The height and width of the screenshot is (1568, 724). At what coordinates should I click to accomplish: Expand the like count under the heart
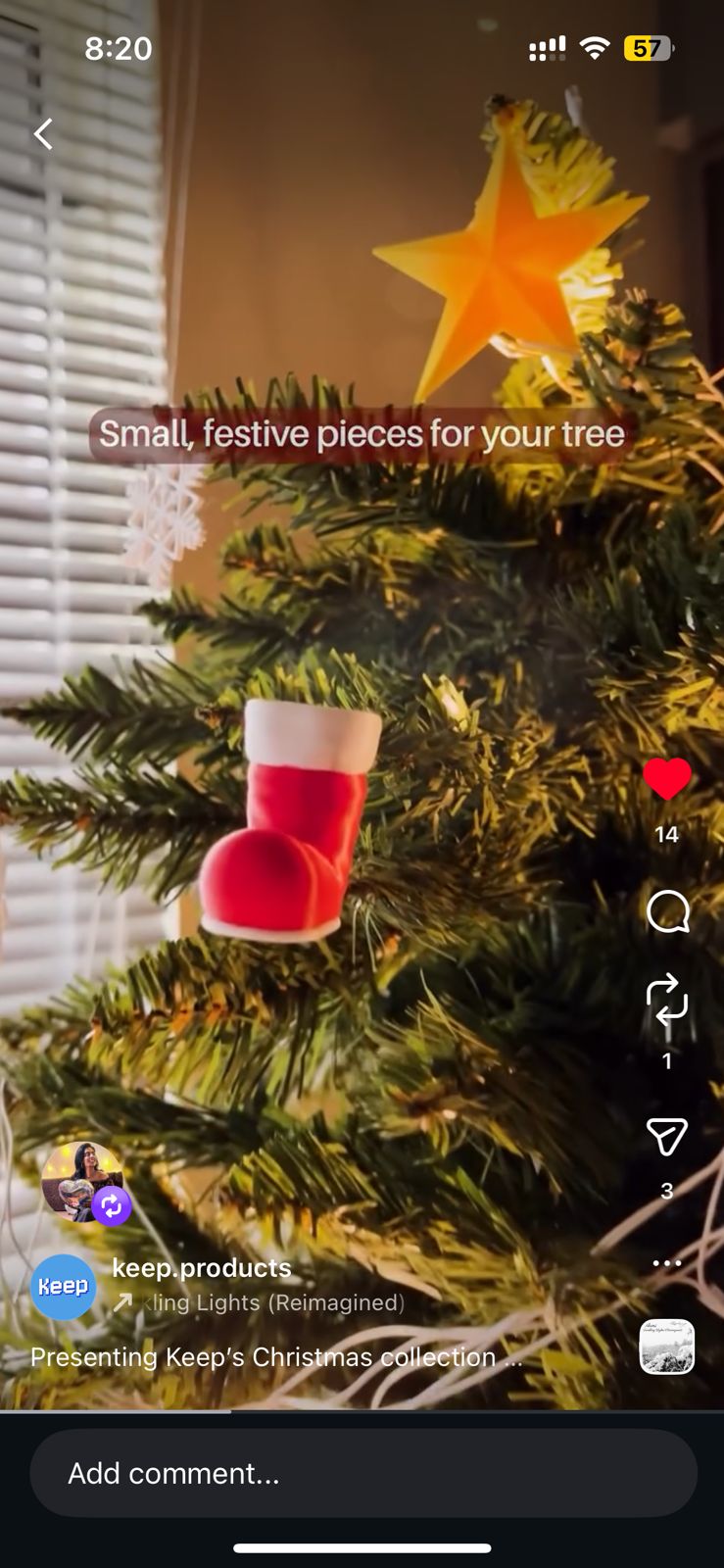667,834
